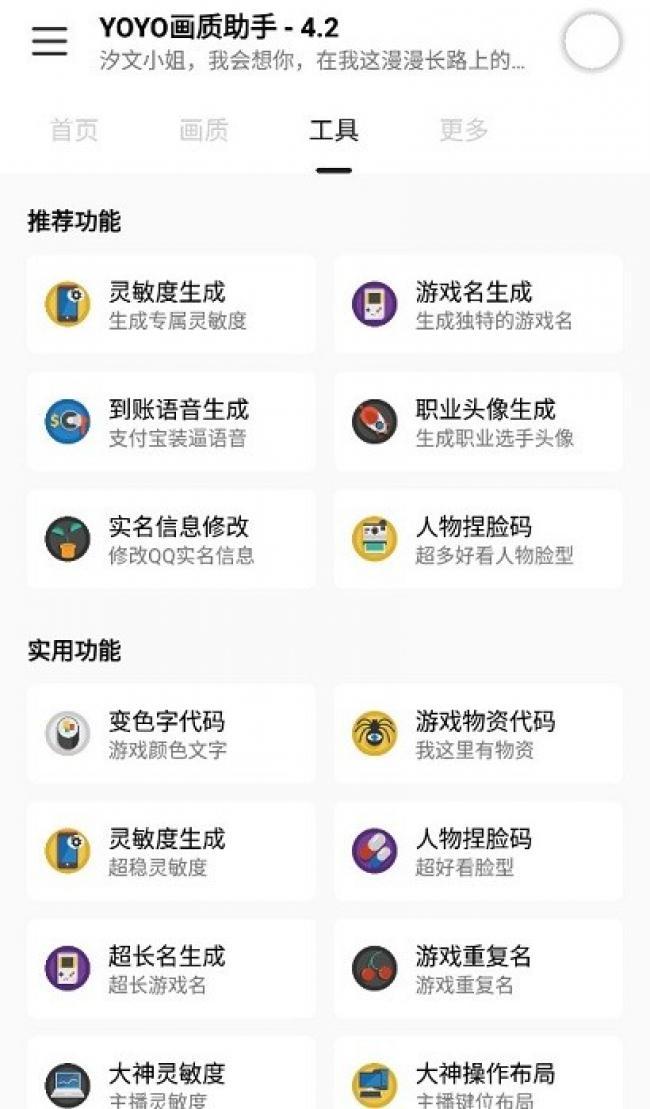Open 人物捏脸码 with 超好看脸型 subtitle
This screenshot has height=1109, width=650.
tap(478, 850)
